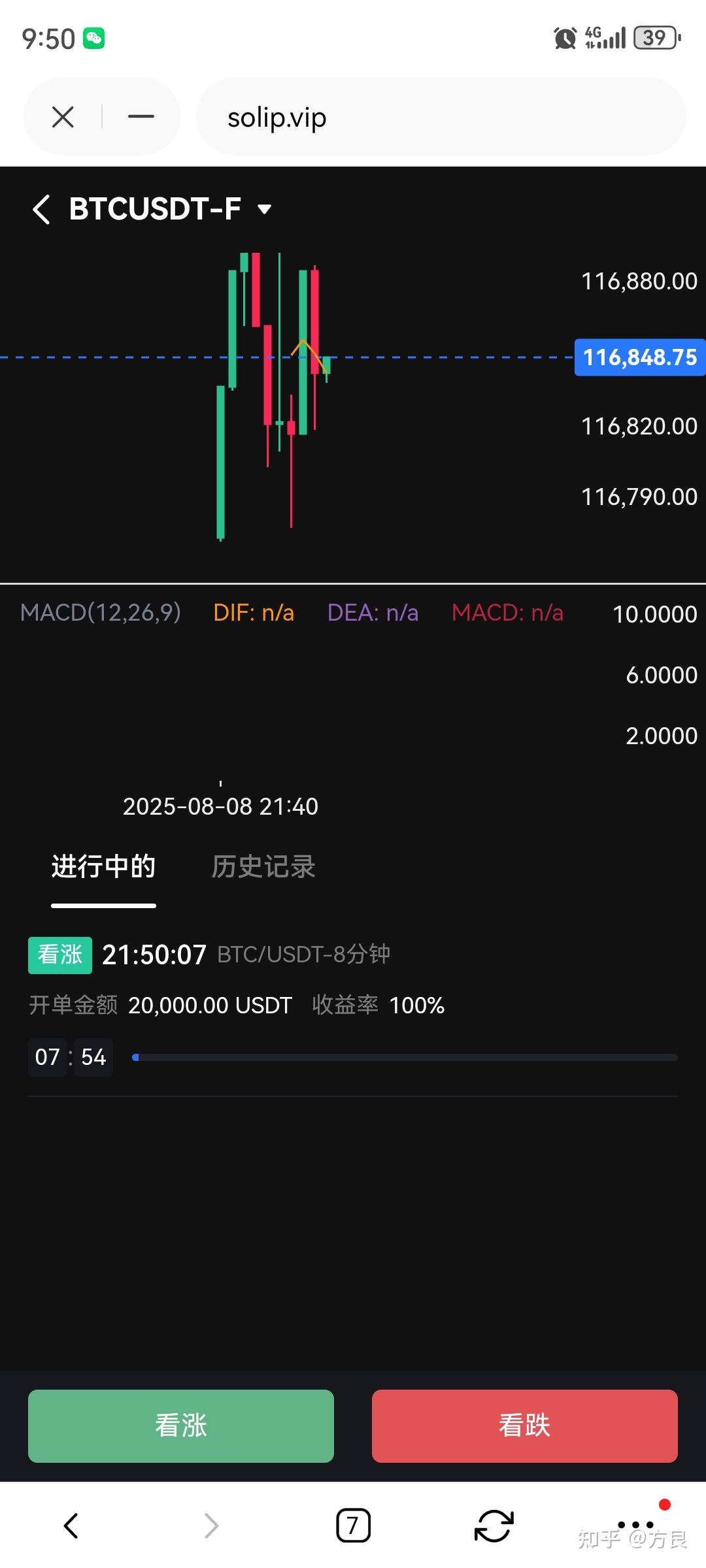Navigate back using the bottom browser arrow
The height and width of the screenshot is (1568, 706).
tap(71, 1525)
